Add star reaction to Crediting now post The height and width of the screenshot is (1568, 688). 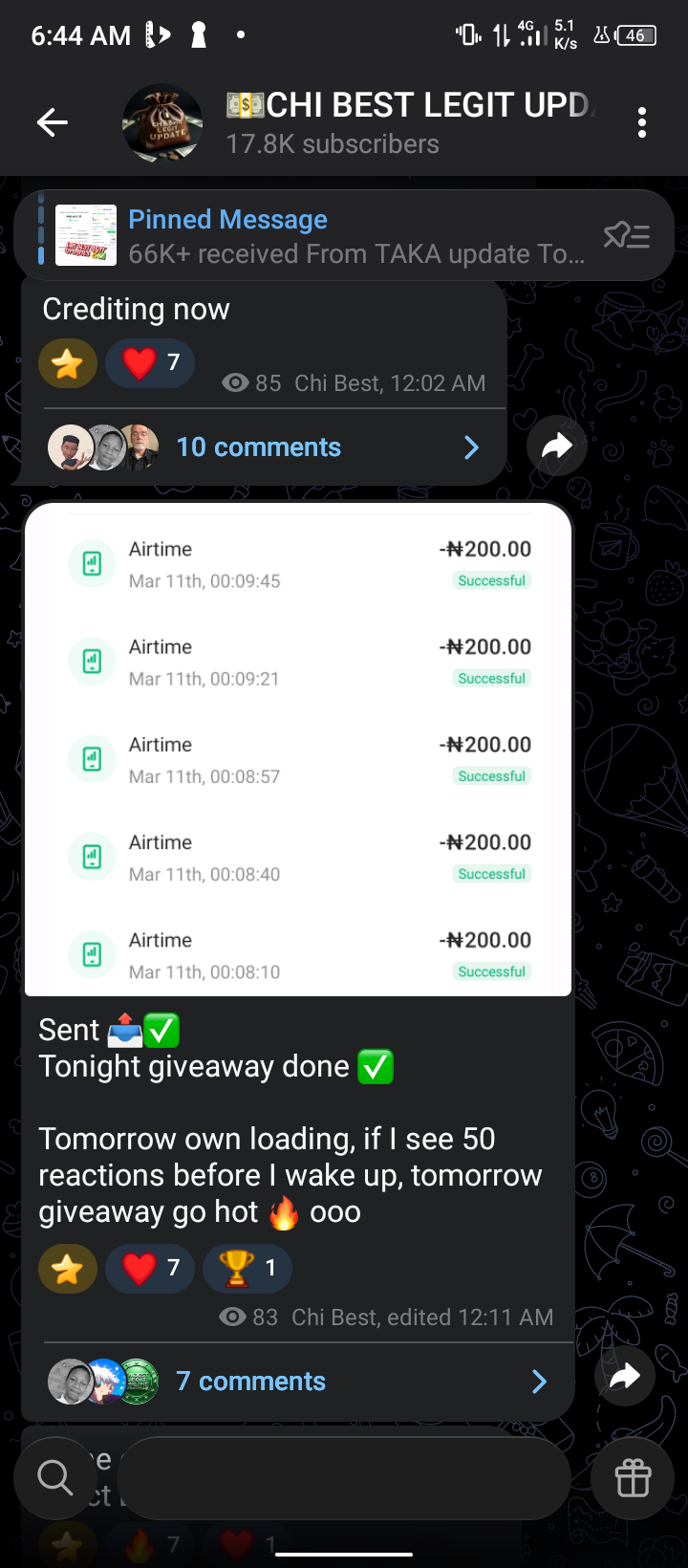[x=67, y=363]
